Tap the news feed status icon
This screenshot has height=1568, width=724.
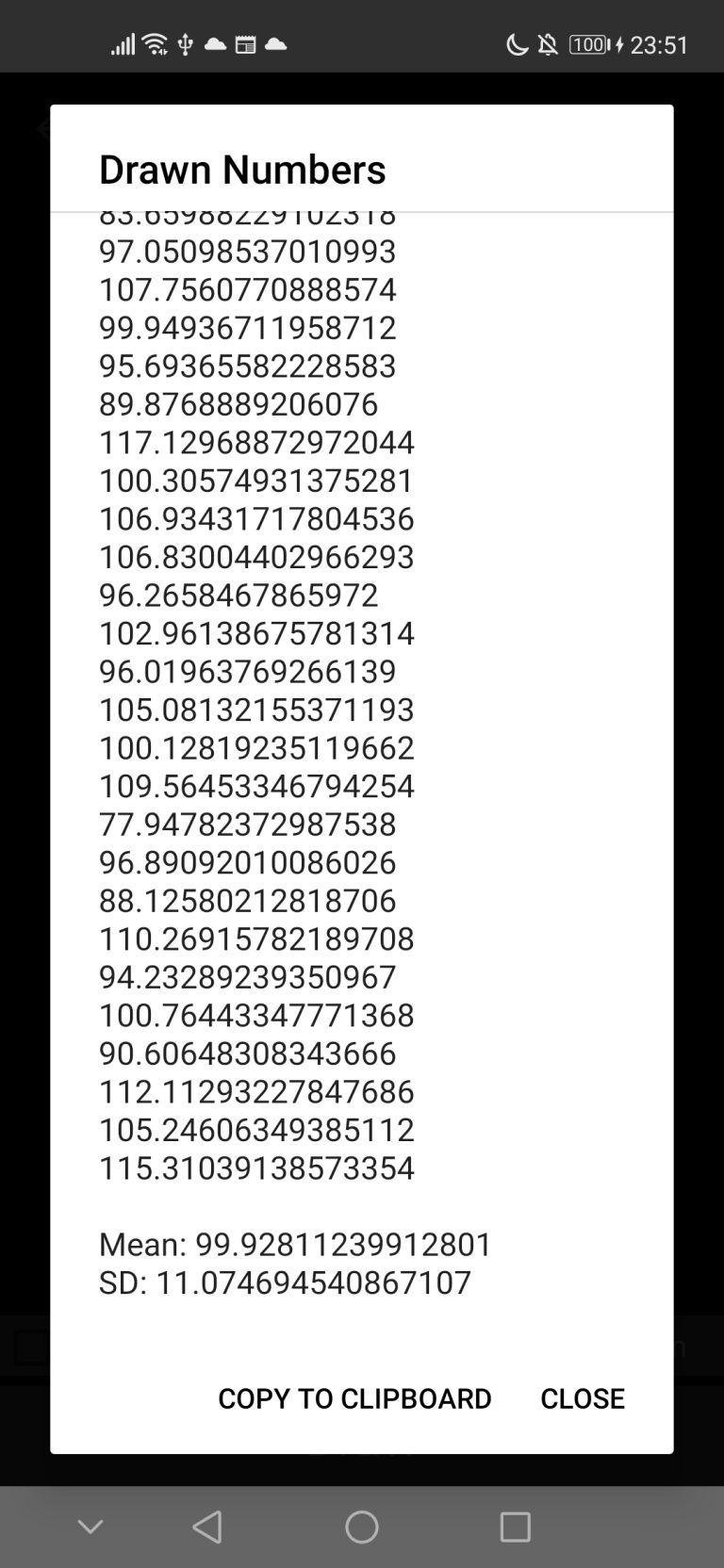tap(246, 44)
